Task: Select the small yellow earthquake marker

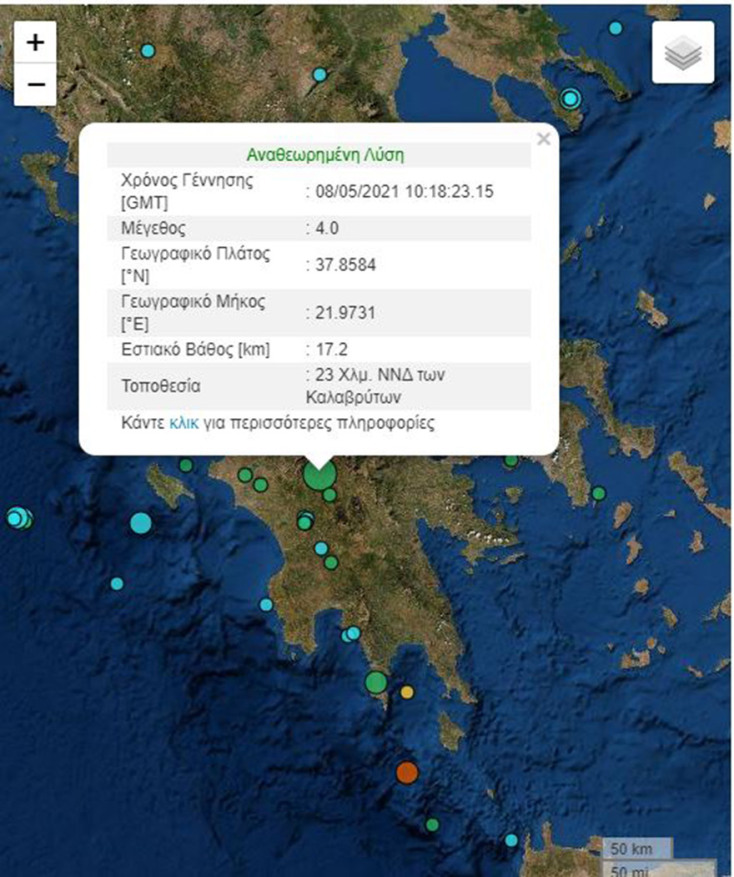Action: (407, 691)
